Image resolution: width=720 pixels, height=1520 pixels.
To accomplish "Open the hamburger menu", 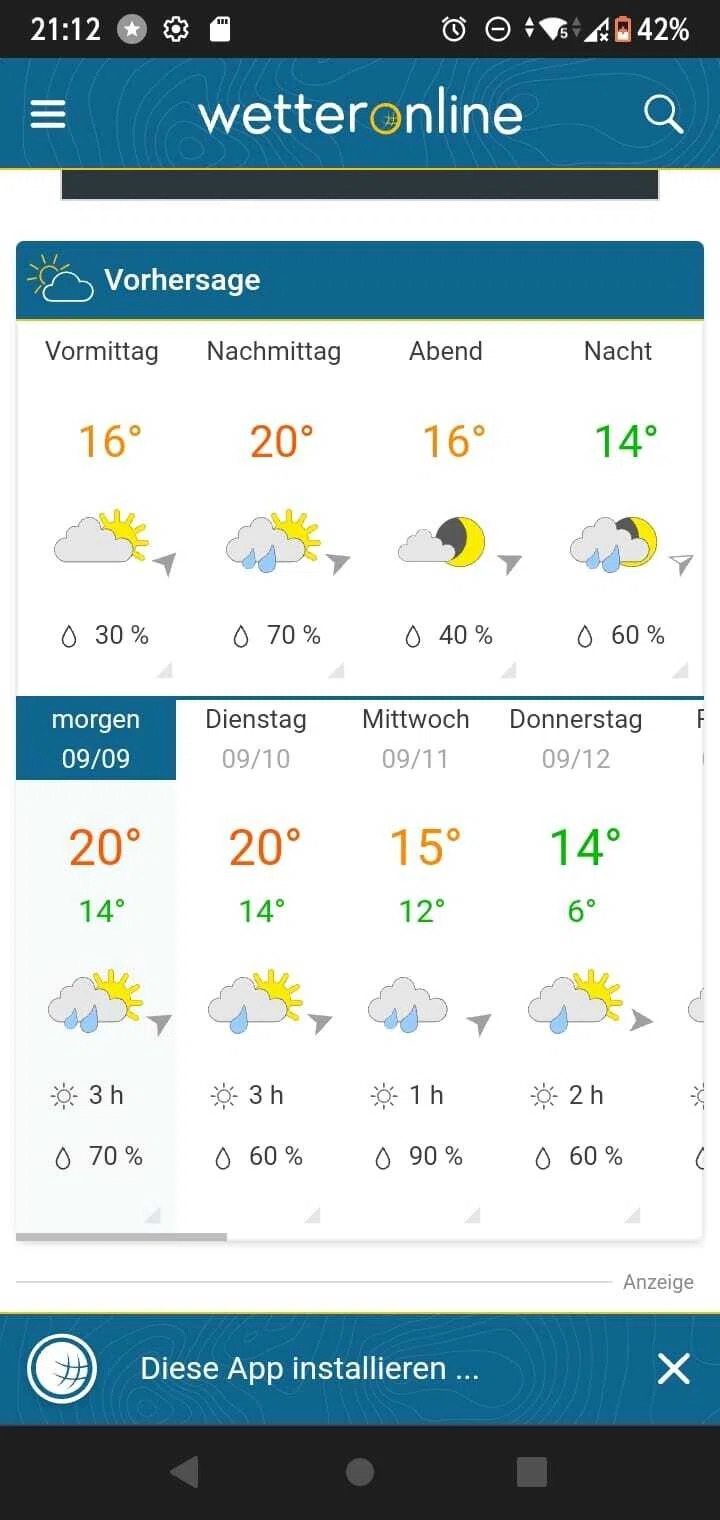I will (48, 114).
